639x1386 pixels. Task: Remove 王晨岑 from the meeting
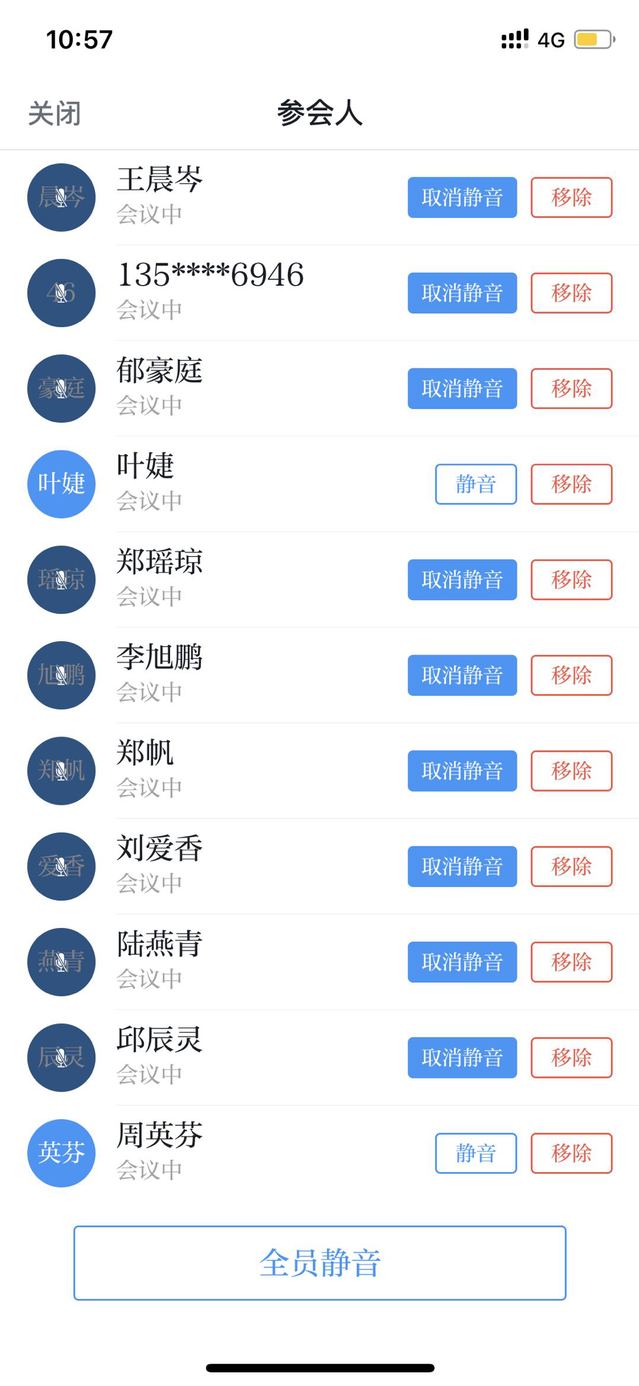click(x=571, y=197)
